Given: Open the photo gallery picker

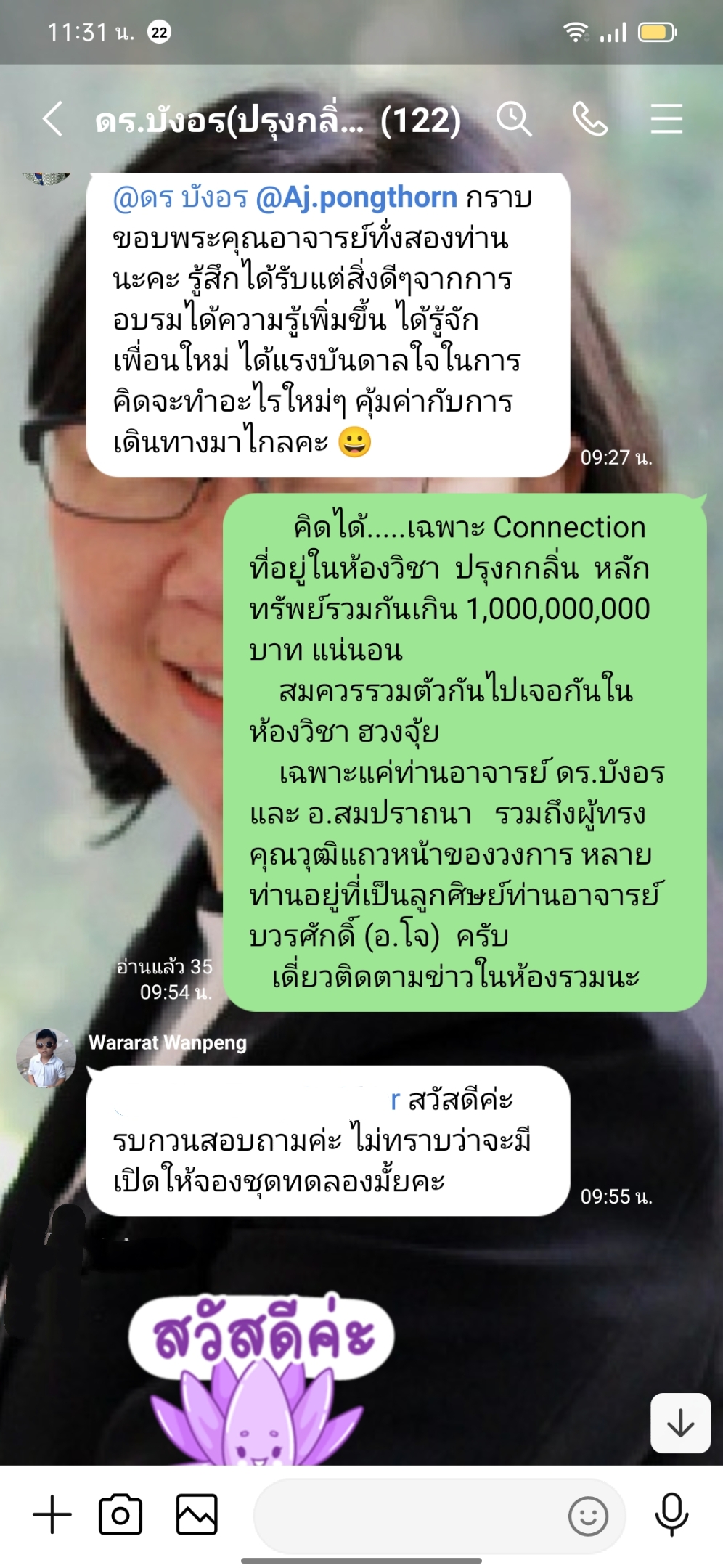Looking at the screenshot, I should (x=197, y=1515).
